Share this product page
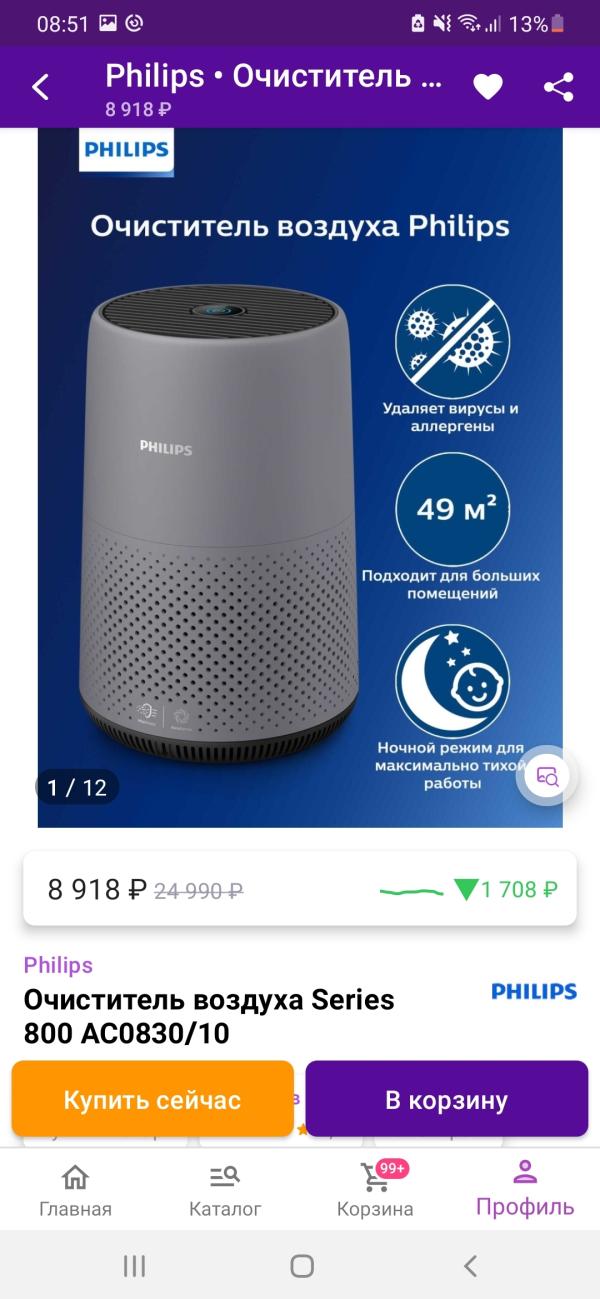600x1299 pixels. [558, 88]
